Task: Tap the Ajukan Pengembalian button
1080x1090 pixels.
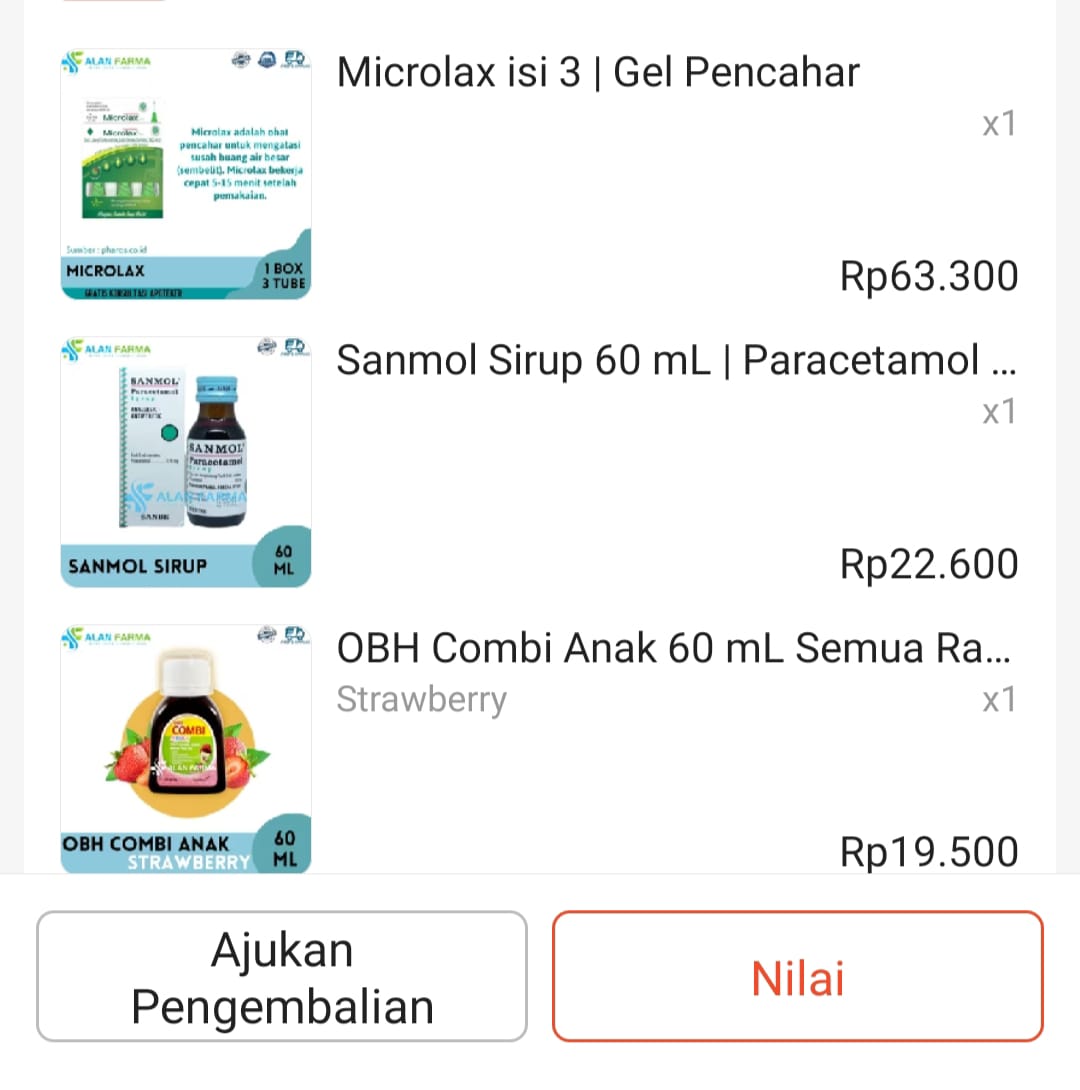Action: pos(282,977)
